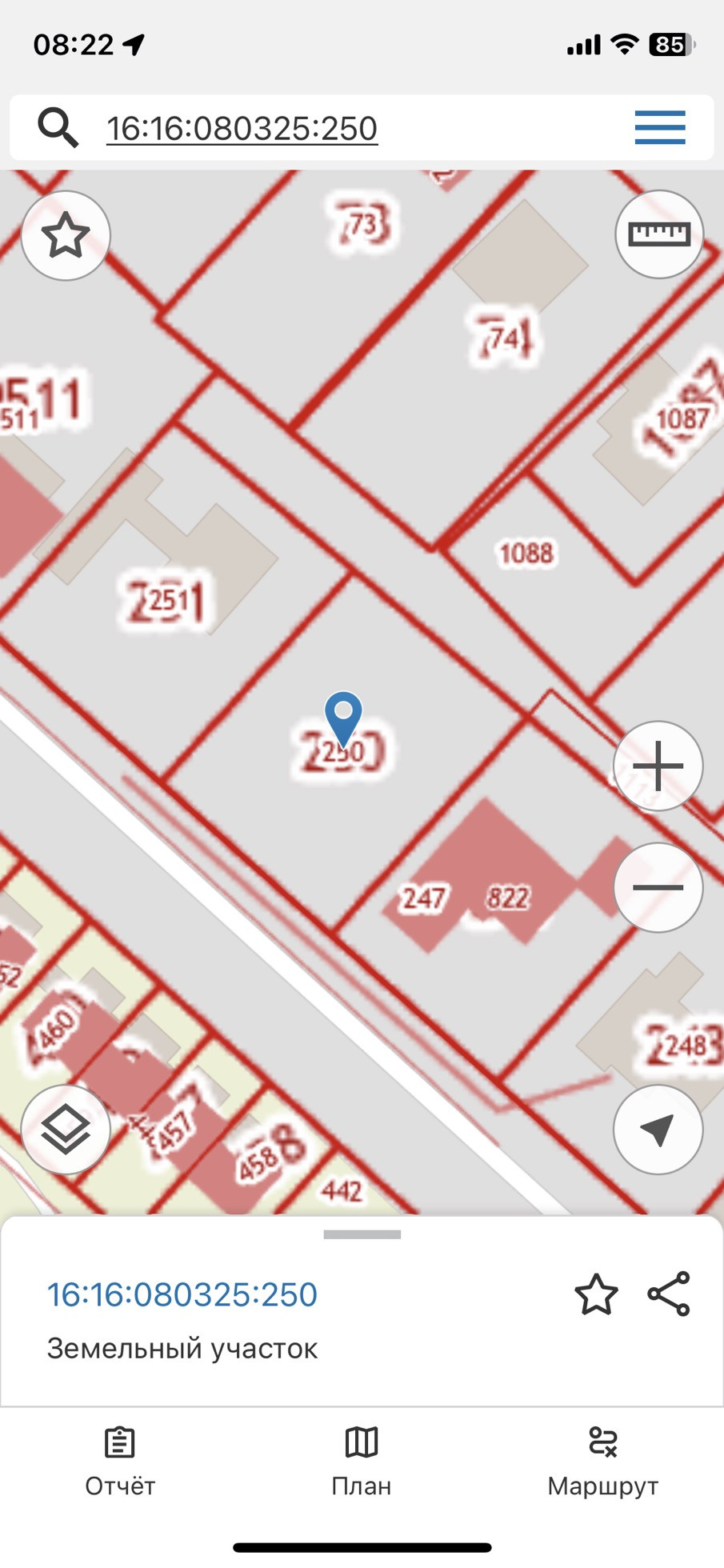
Task: Open parcel 16:16:080325:250 details link
Action: 182,1294
